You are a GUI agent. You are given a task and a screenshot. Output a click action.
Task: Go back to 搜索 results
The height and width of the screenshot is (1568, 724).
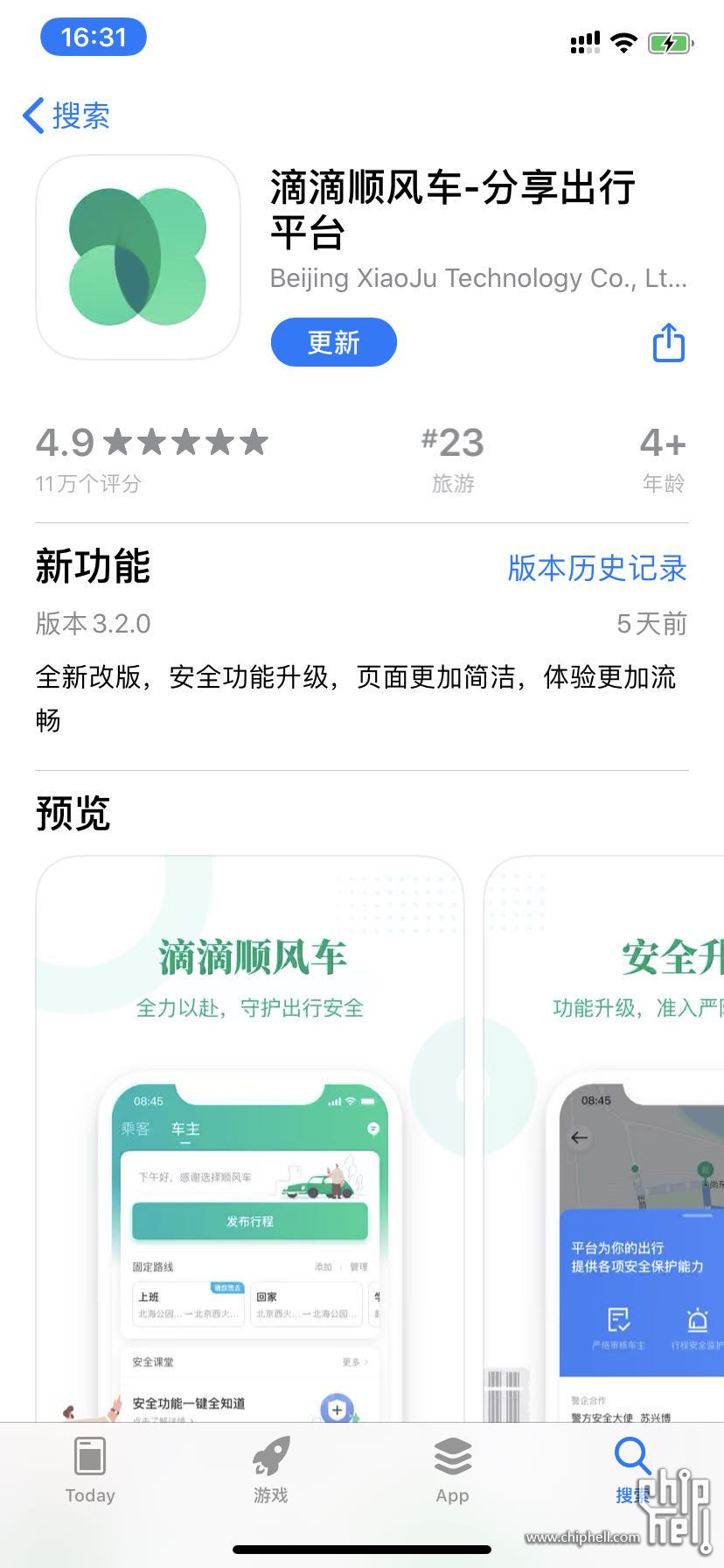[66, 115]
